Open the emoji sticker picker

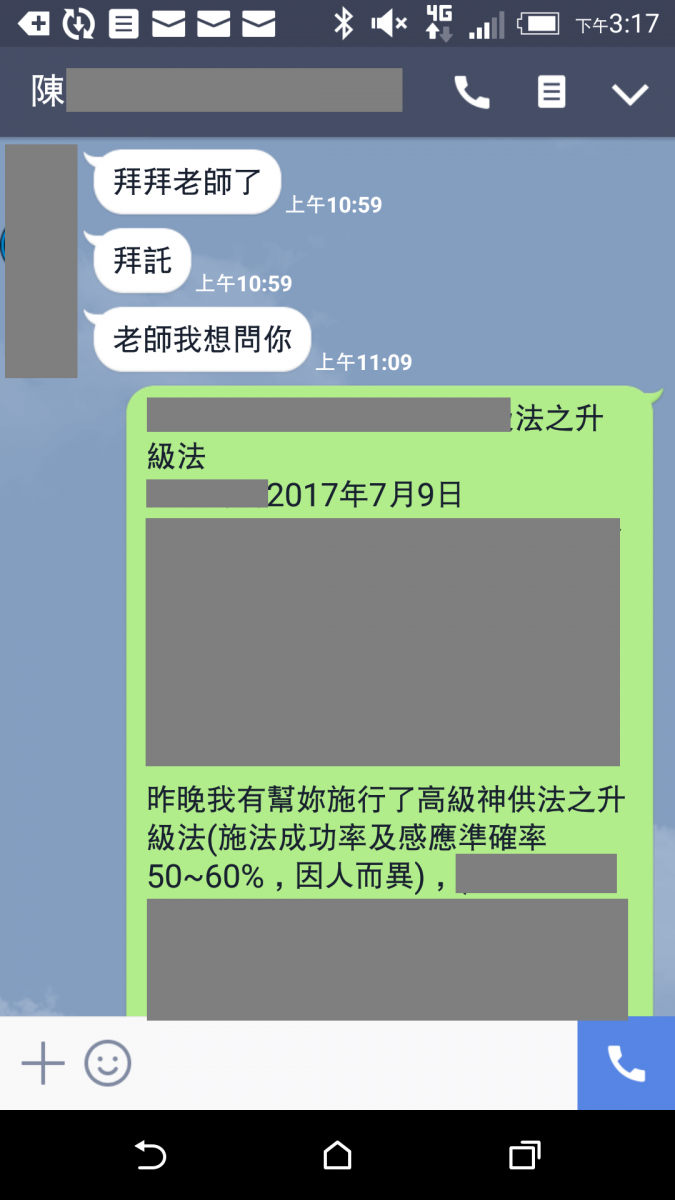pos(108,1063)
